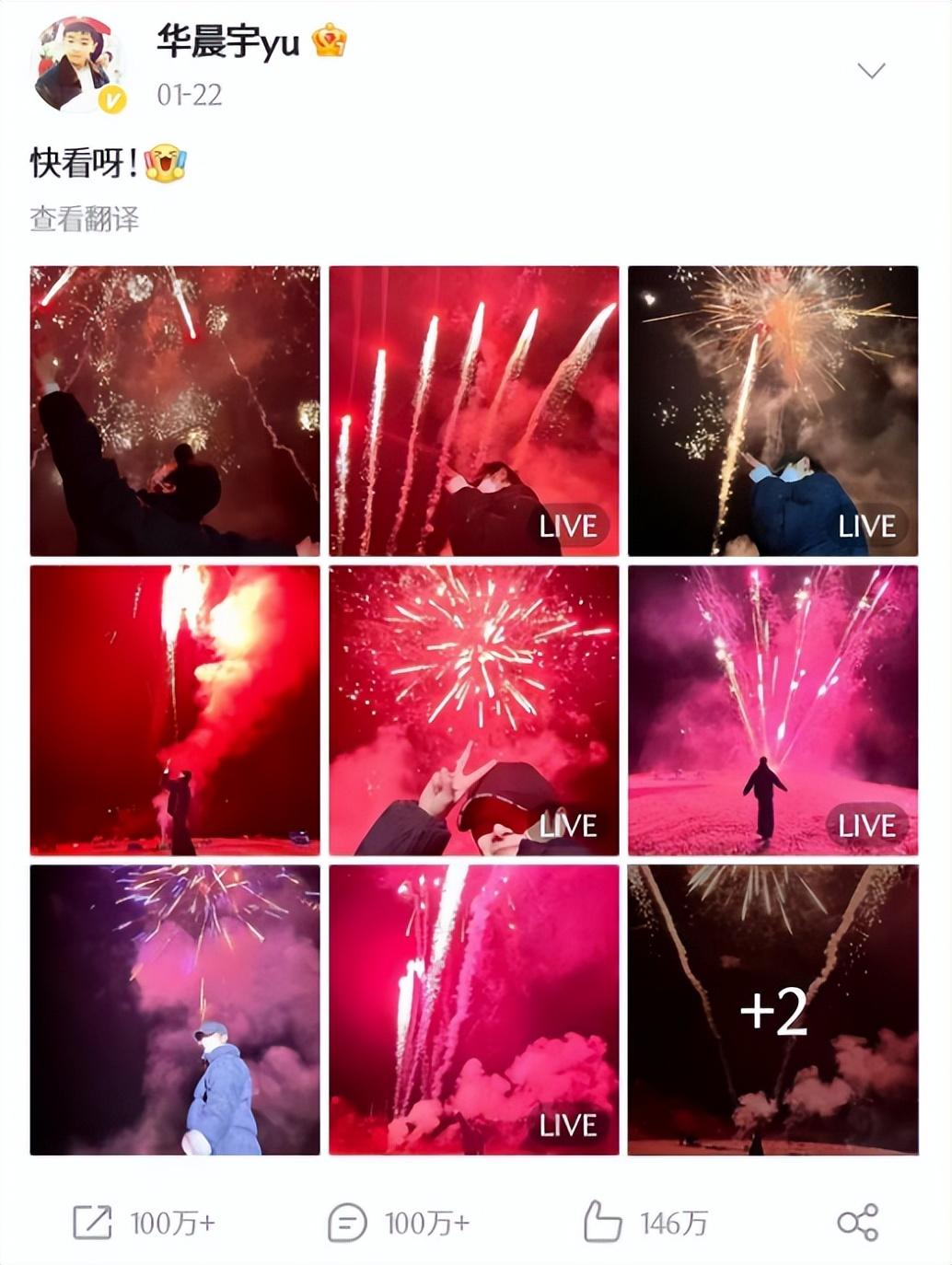Screen dimensions: 952x1265
Task: Open the LIVE photo with pink smoke clouds
Action: (473, 1009)
